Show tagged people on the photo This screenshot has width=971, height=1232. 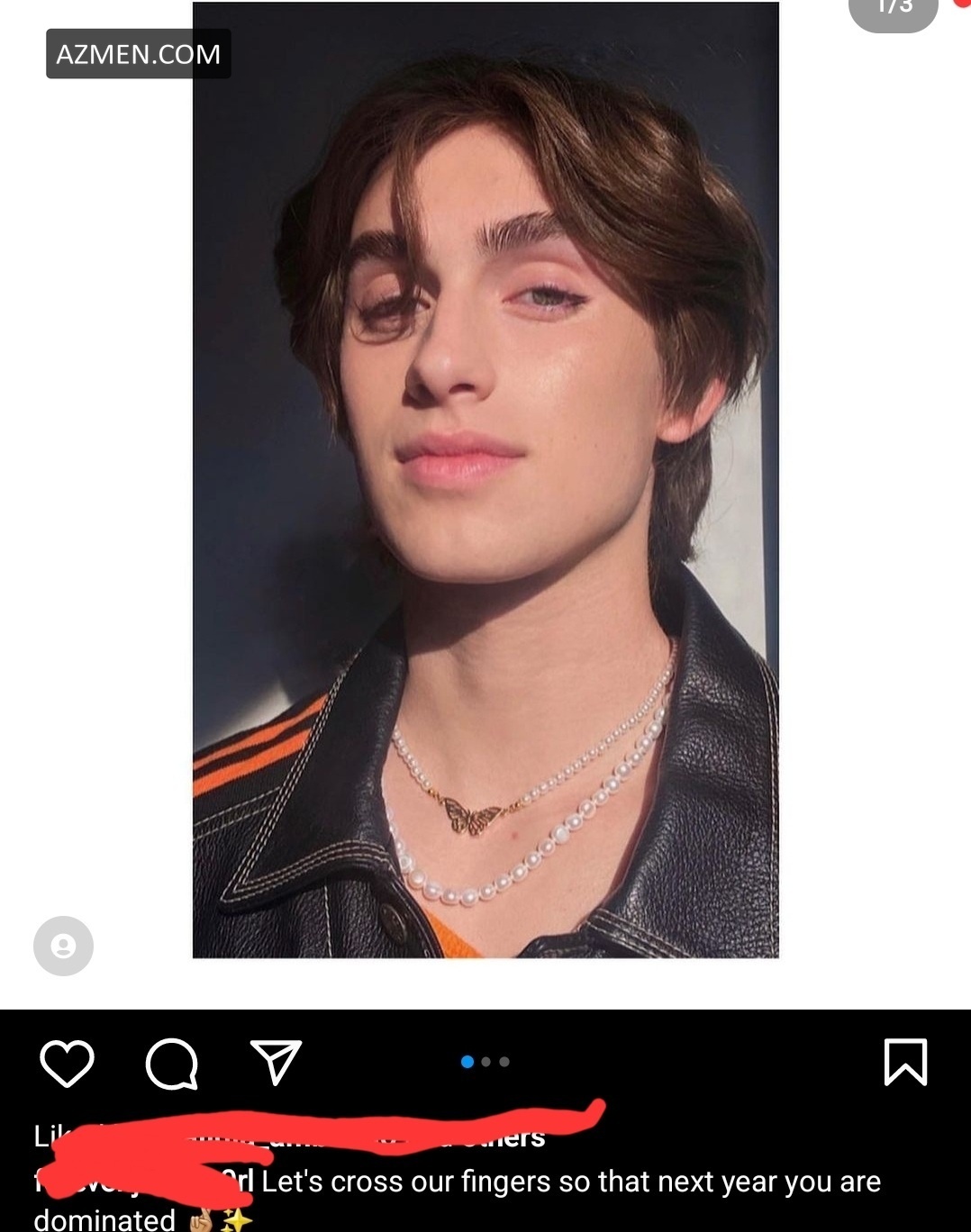(x=63, y=946)
